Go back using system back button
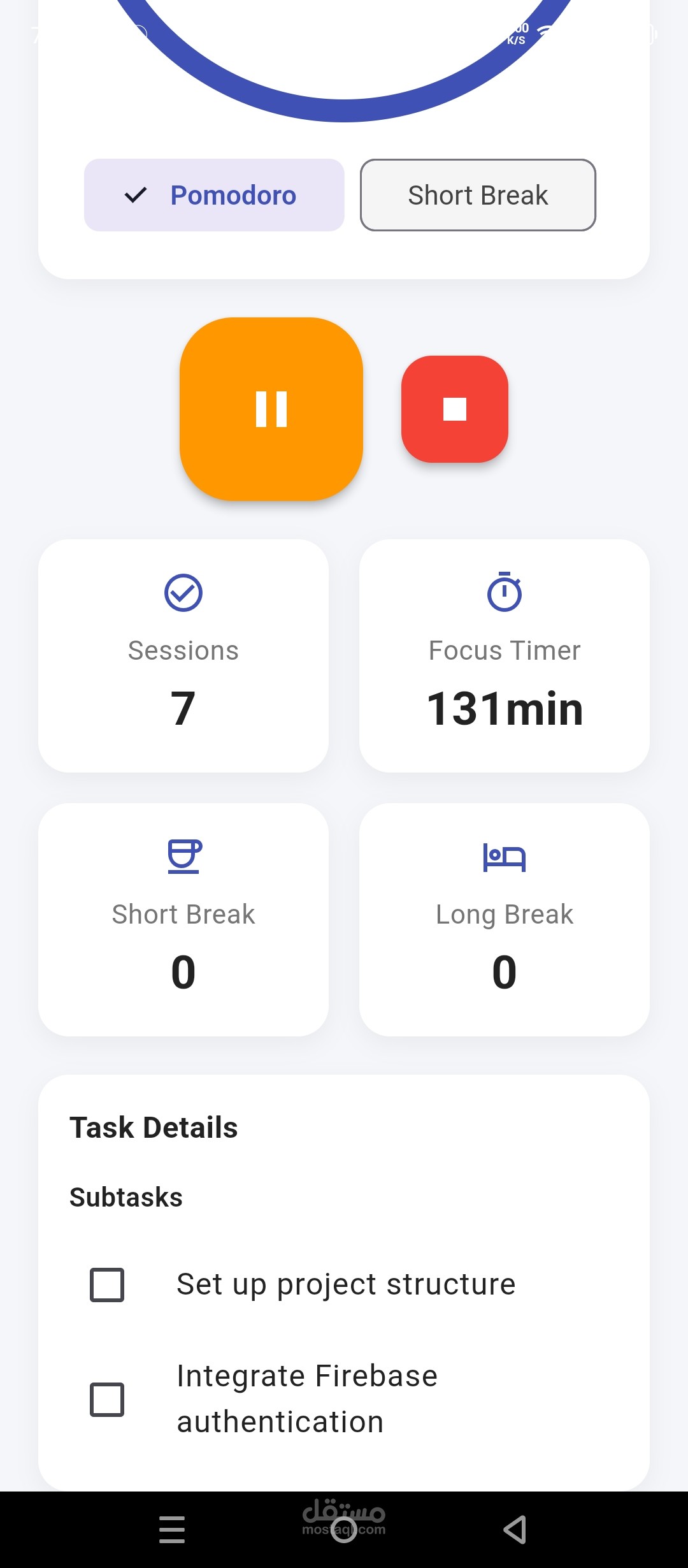688x1568 pixels. tap(515, 1530)
